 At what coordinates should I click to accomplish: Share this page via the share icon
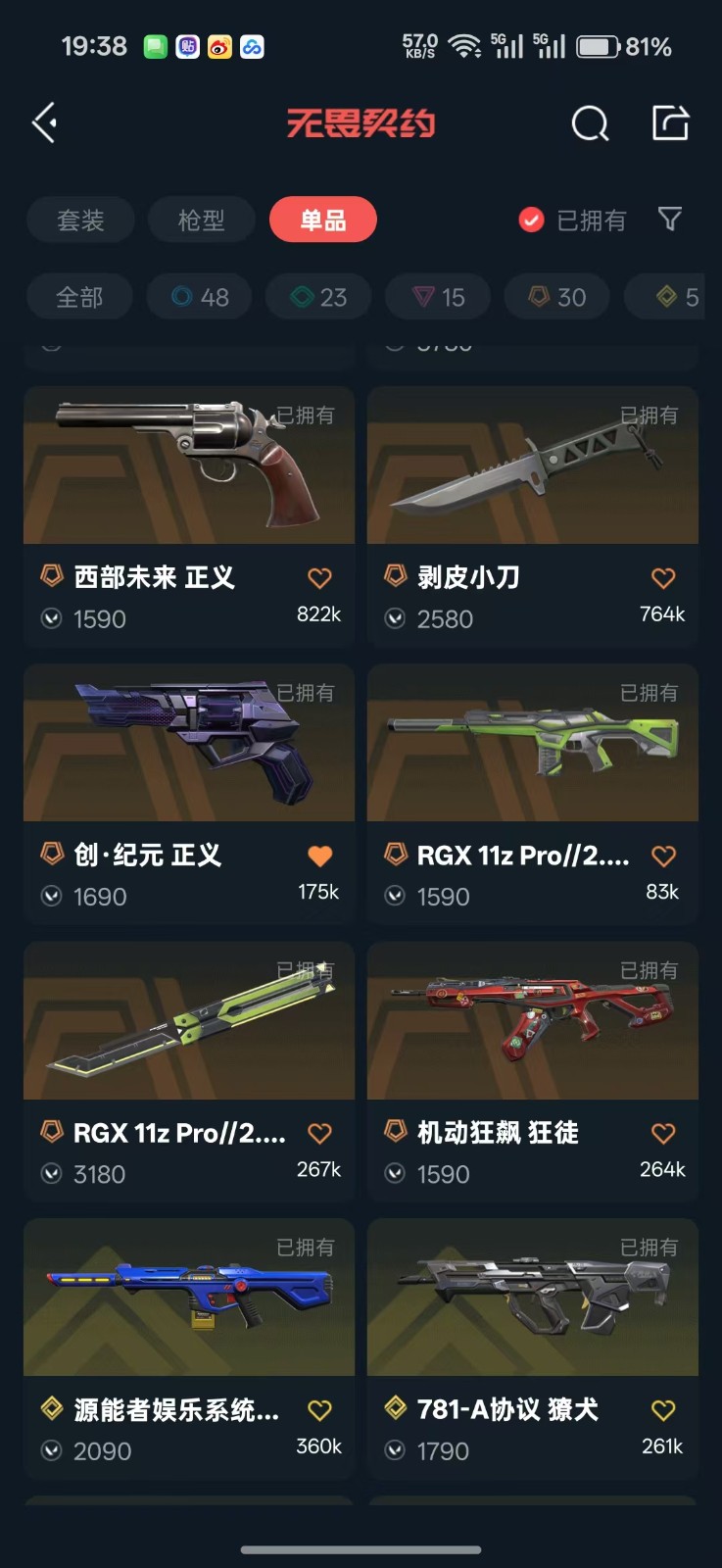[x=671, y=123]
